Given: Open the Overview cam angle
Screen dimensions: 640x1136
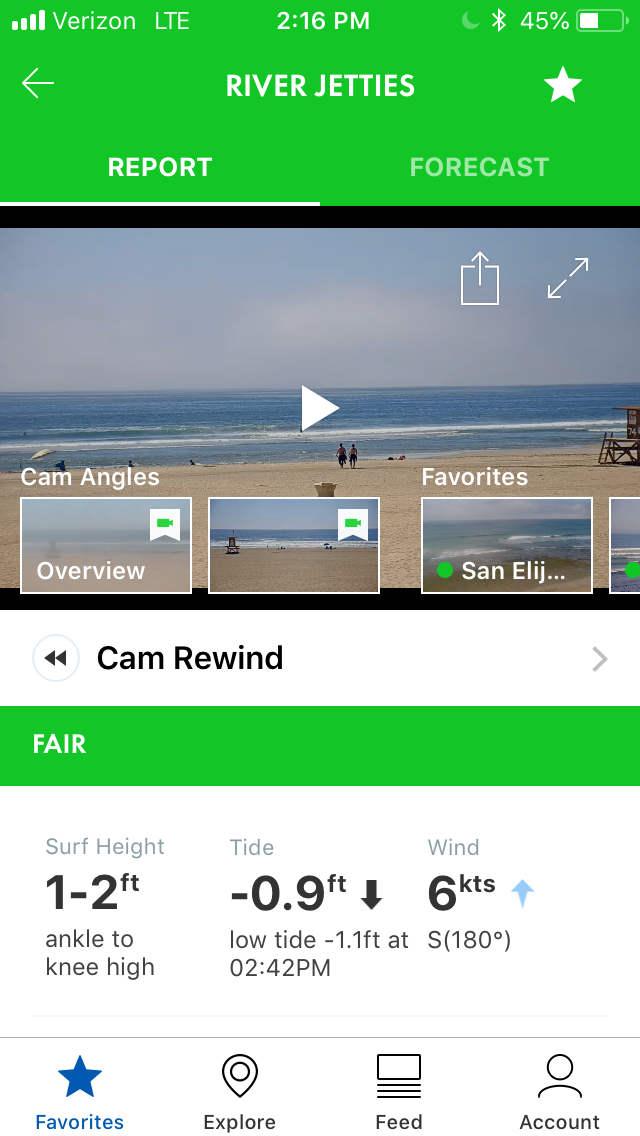Looking at the screenshot, I should pos(106,546).
